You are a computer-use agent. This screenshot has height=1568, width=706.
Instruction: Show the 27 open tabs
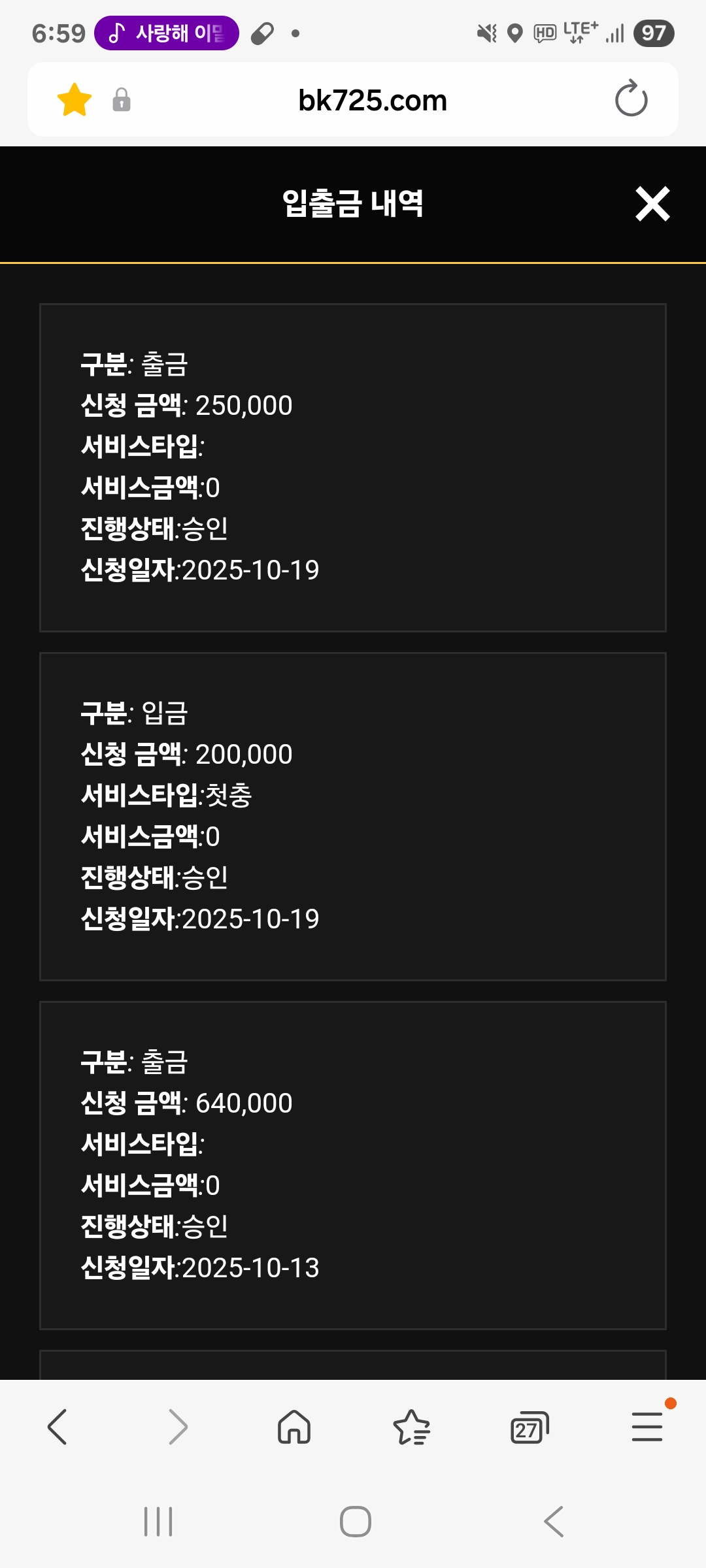coord(529,1428)
